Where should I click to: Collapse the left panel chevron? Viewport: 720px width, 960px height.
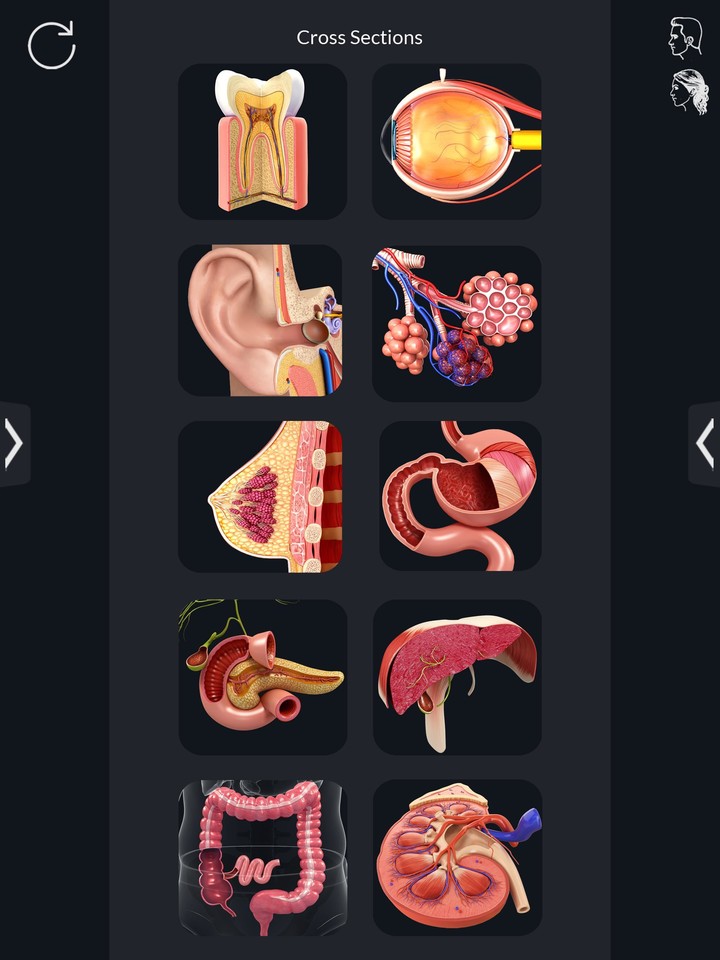tap(14, 444)
